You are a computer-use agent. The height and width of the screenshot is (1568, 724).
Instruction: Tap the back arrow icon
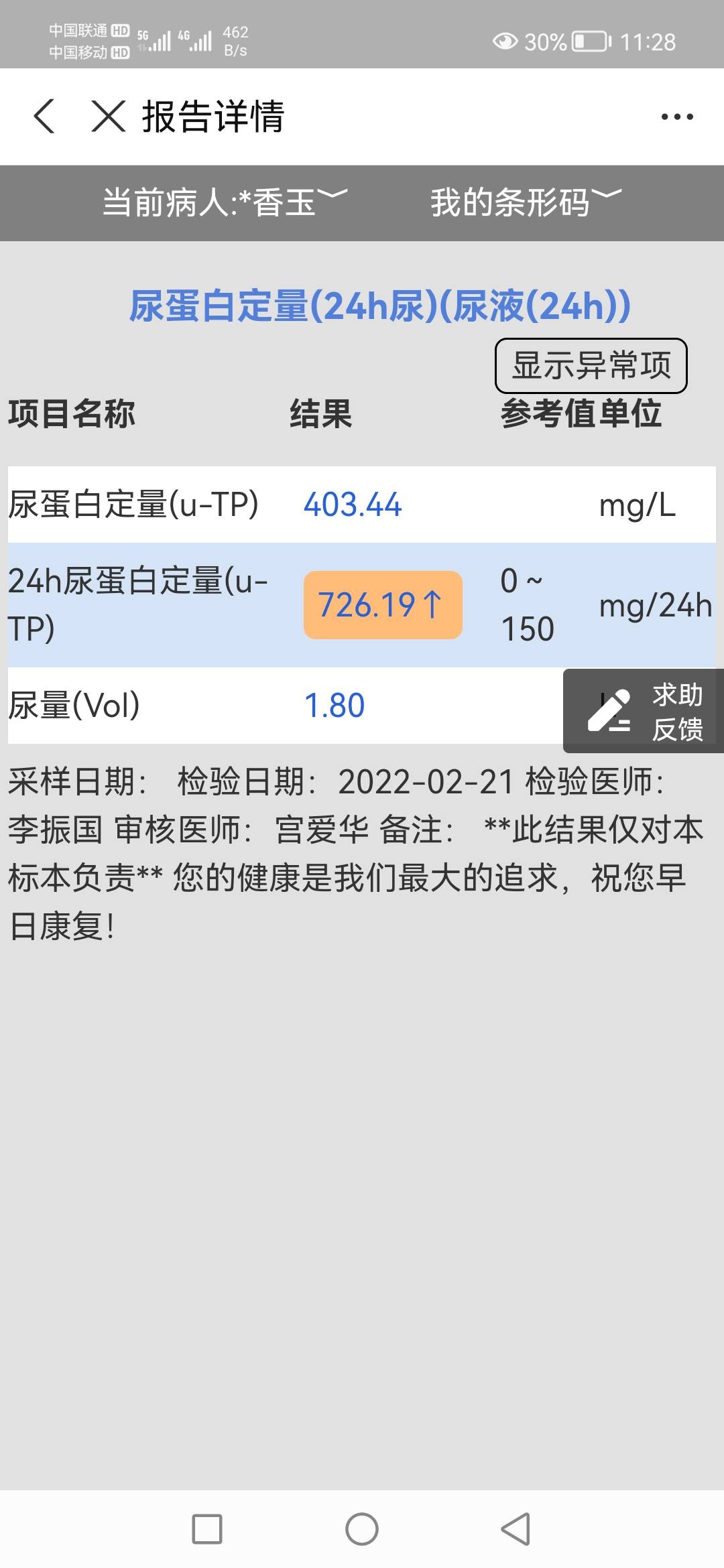coord(43,116)
